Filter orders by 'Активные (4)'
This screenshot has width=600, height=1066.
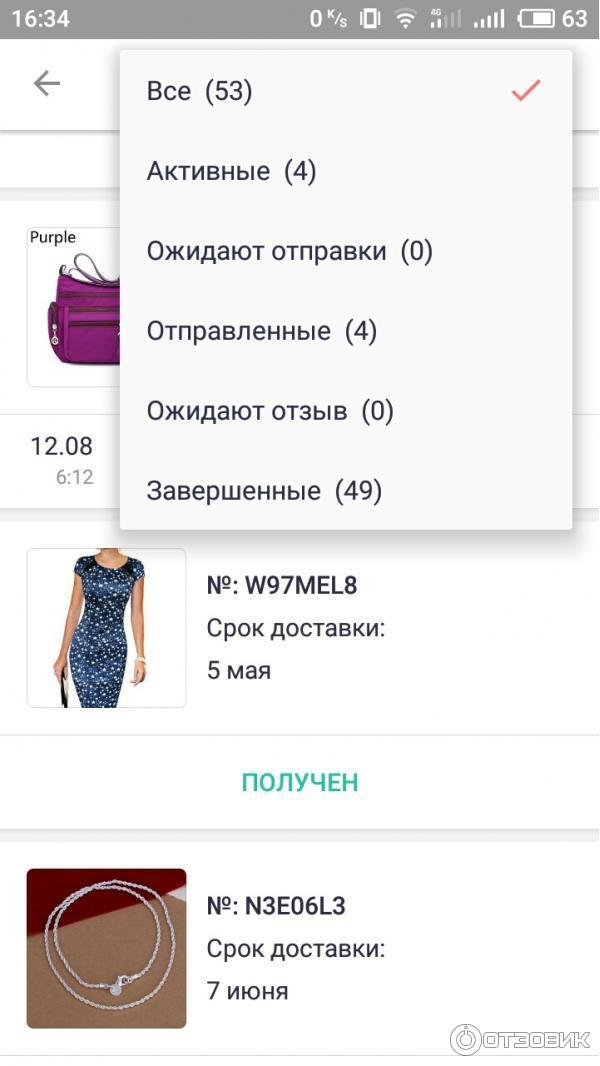pyautogui.click(x=231, y=171)
